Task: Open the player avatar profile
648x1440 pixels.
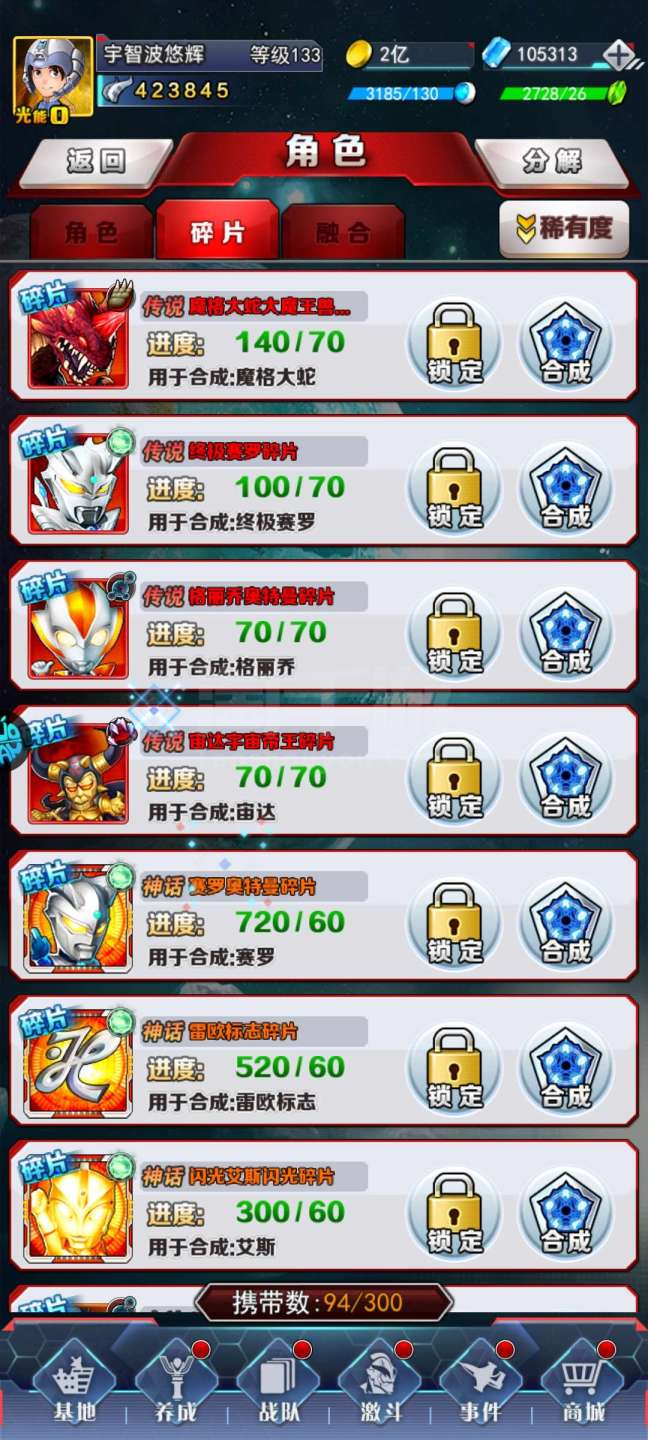Action: 52,78
